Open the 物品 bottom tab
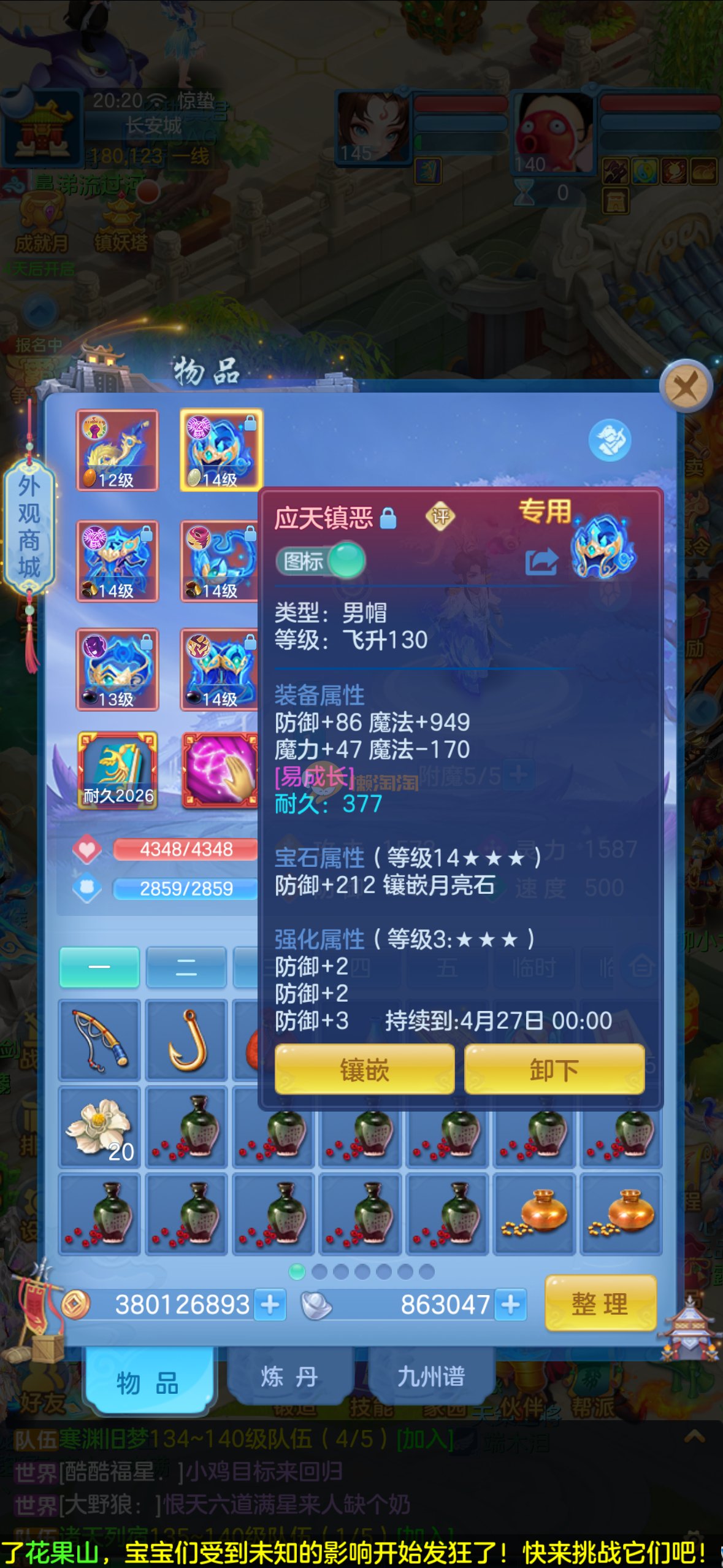 147,1383
